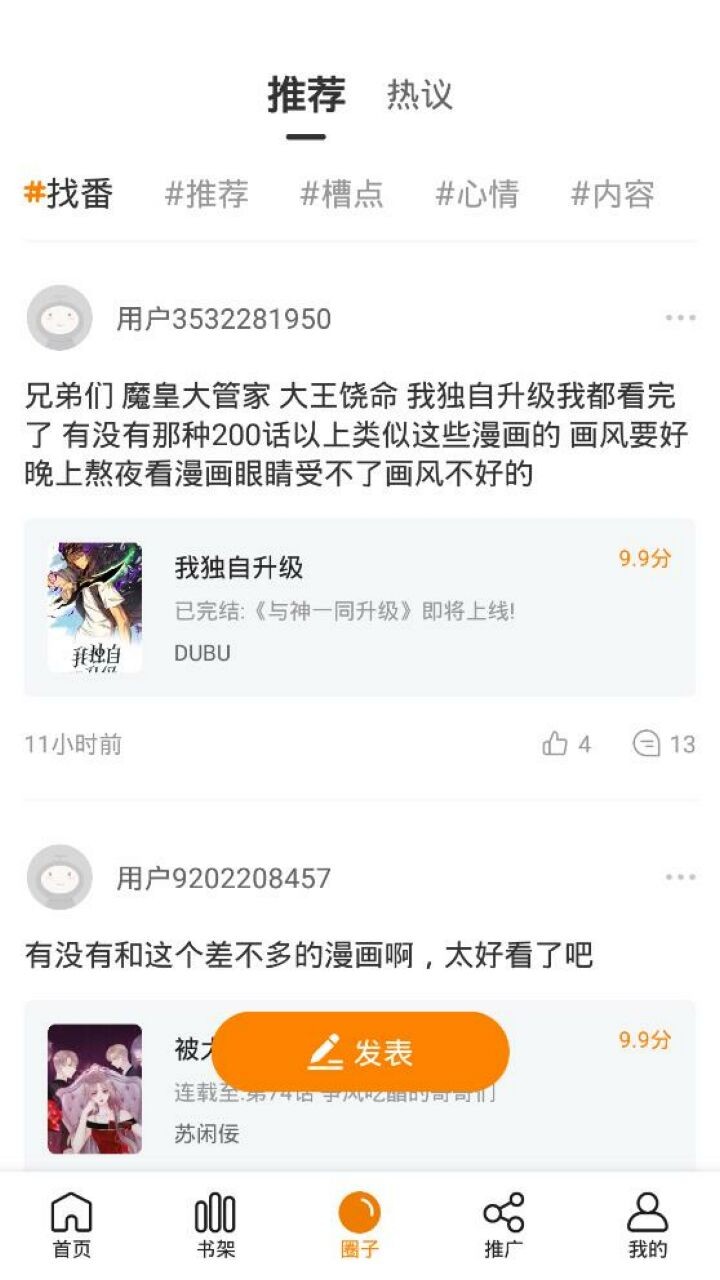Go to the 首页 home tab

coord(71,1225)
